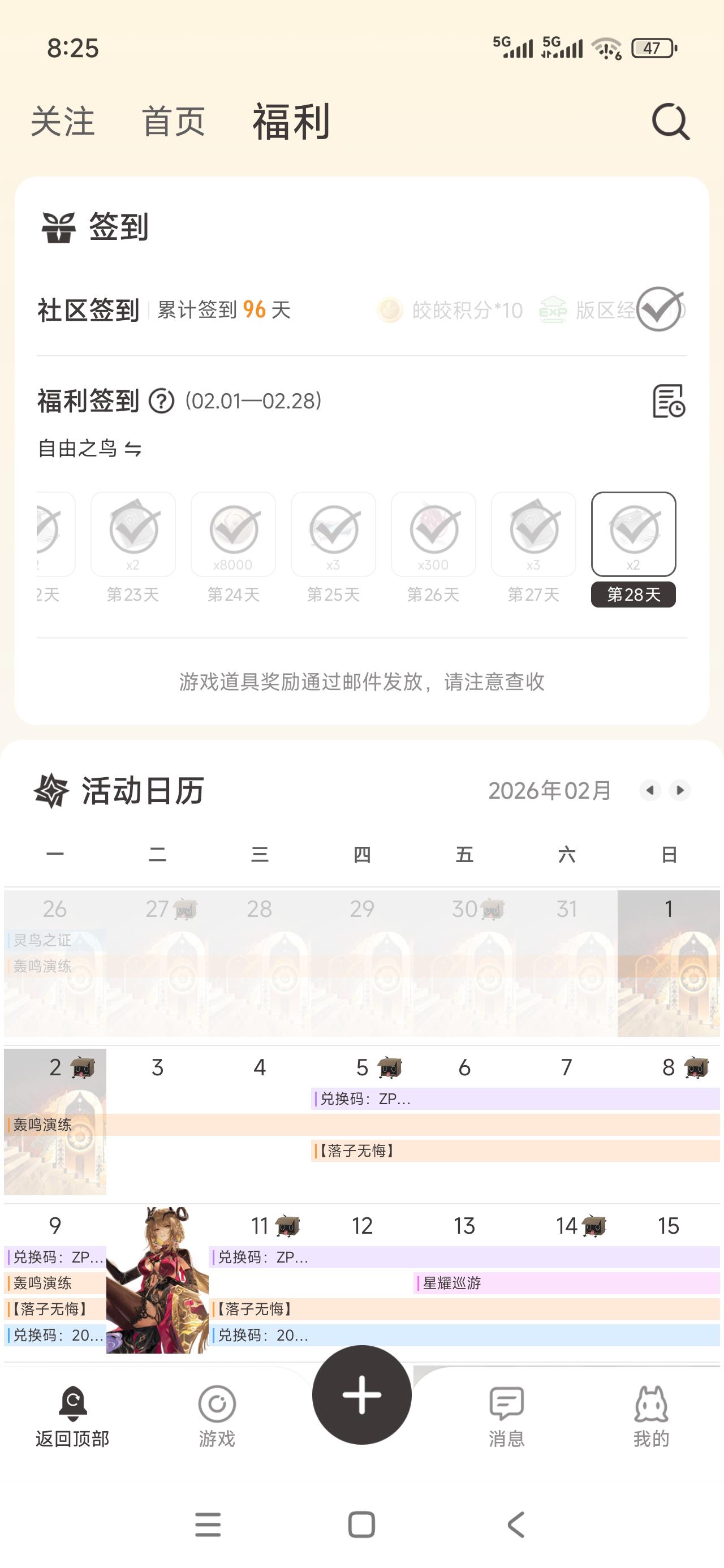Open the search icon
The width and height of the screenshot is (724, 1568).
670,122
